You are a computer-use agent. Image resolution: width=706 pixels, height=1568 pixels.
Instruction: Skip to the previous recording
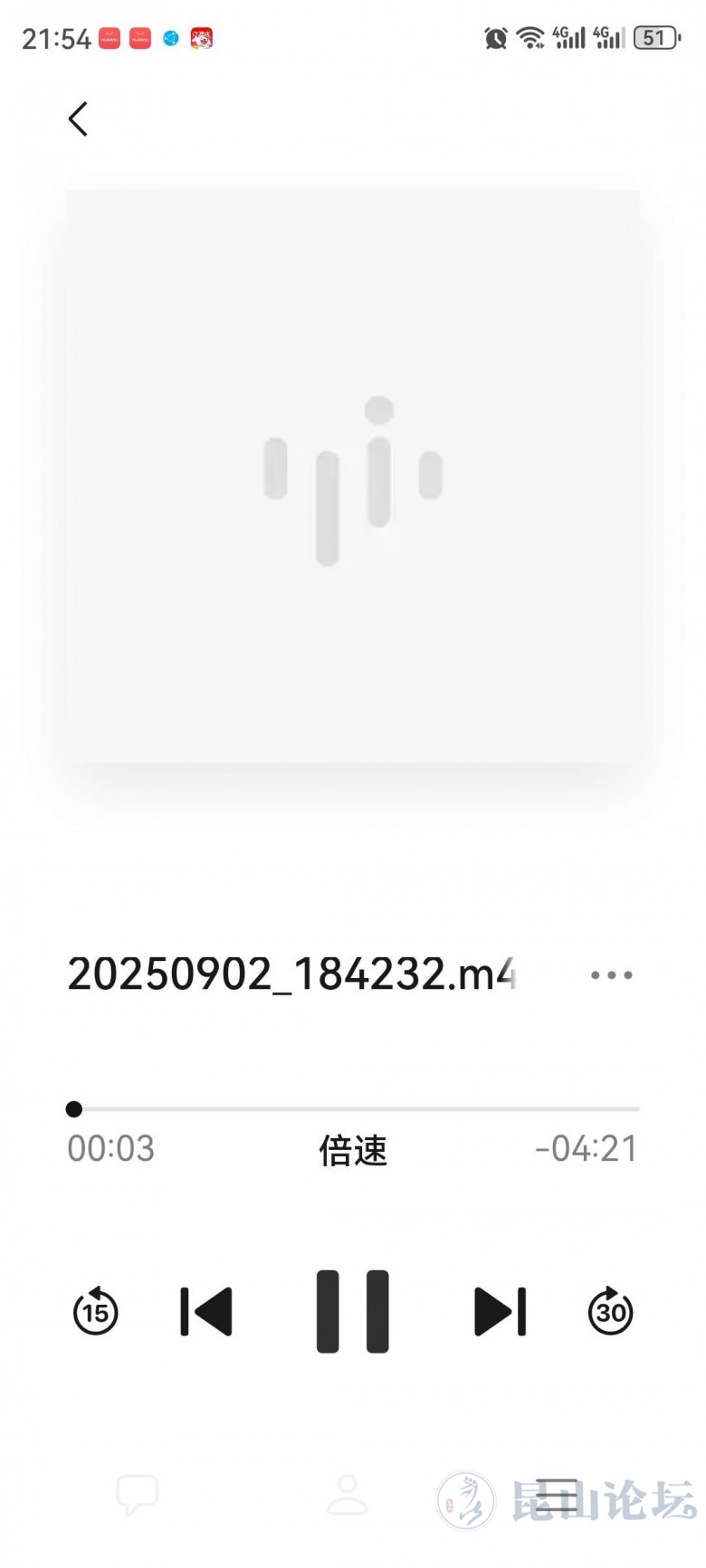(206, 1311)
